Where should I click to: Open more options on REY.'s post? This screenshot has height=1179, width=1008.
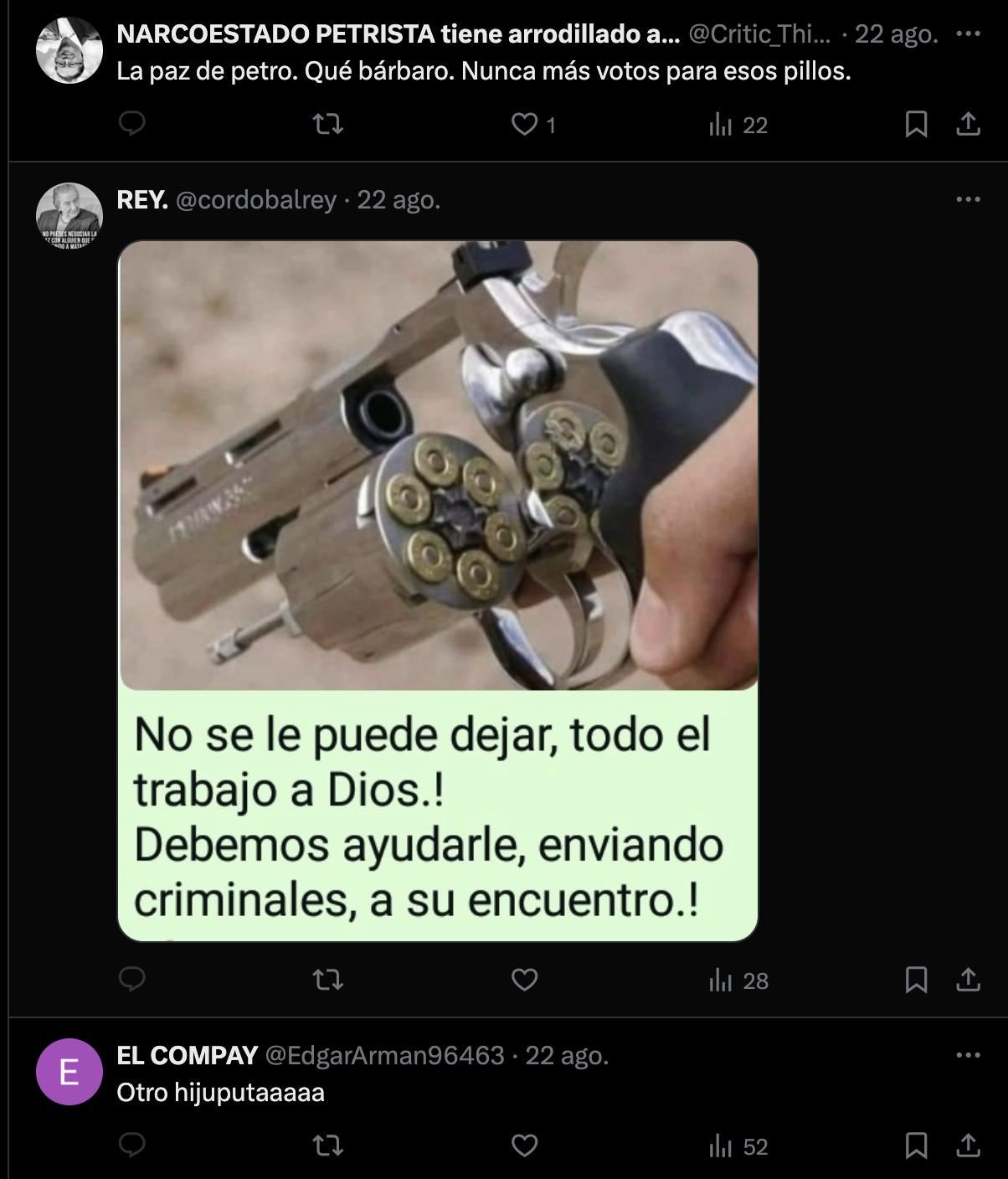point(968,200)
